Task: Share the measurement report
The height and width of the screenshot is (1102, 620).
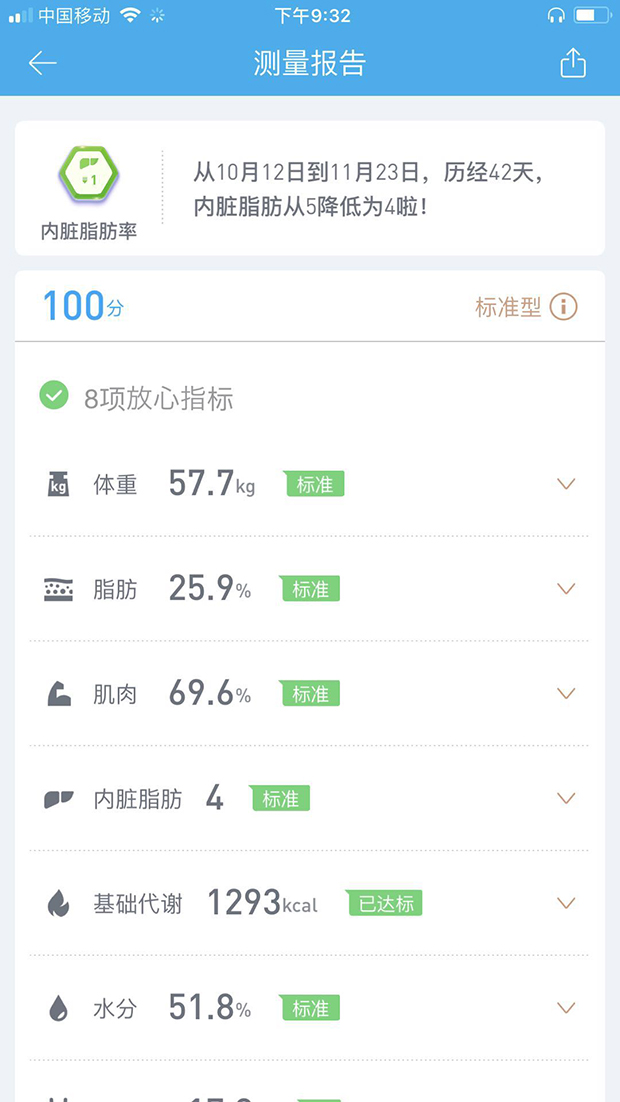Action: 573,63
